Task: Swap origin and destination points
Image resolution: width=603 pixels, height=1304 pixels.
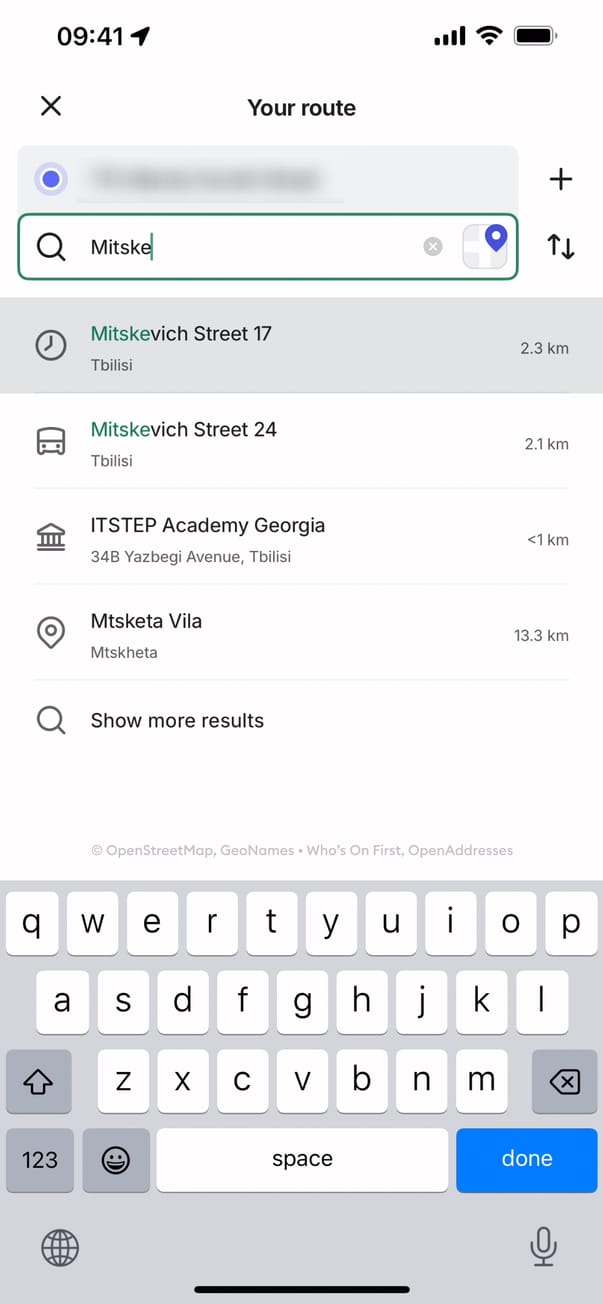Action: (x=561, y=246)
